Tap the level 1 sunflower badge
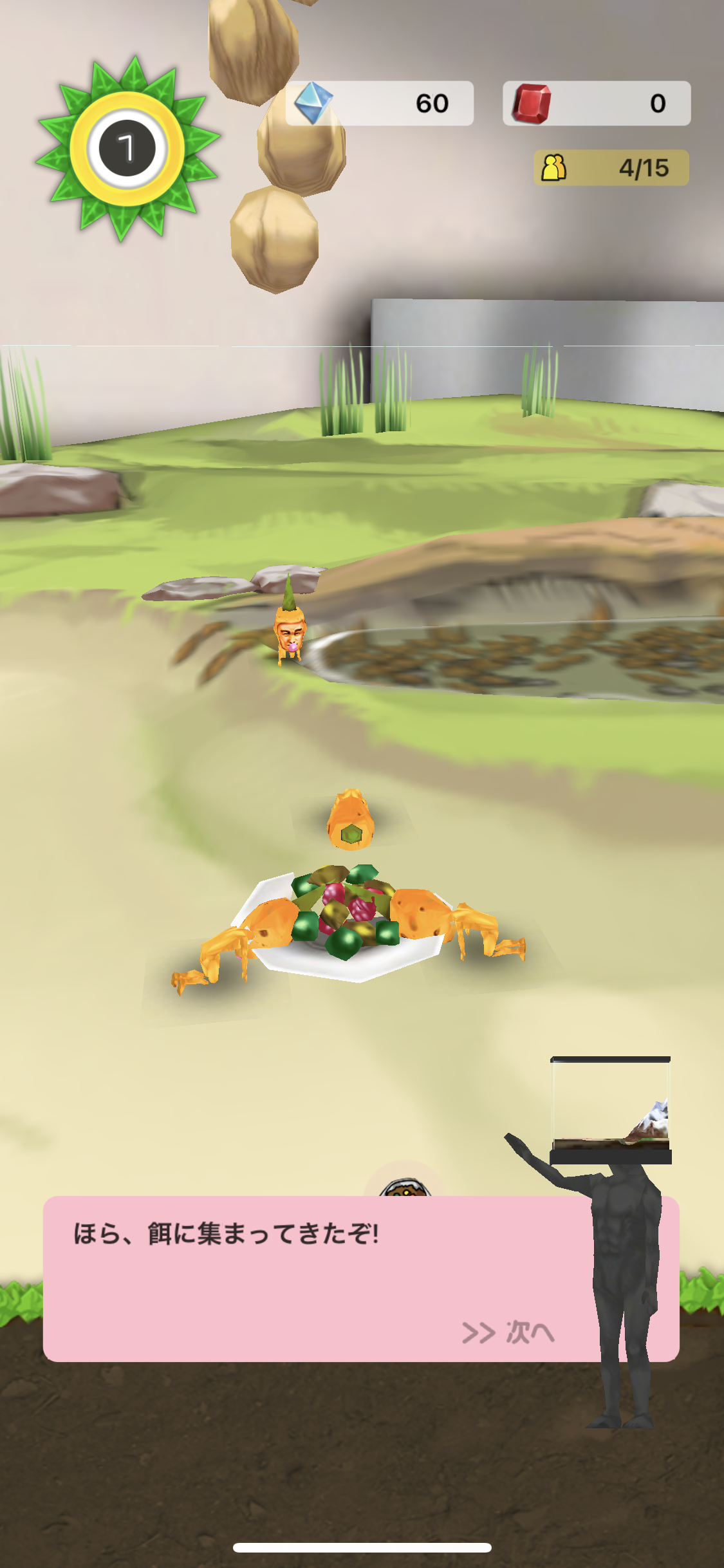724x1568 pixels. [127, 149]
